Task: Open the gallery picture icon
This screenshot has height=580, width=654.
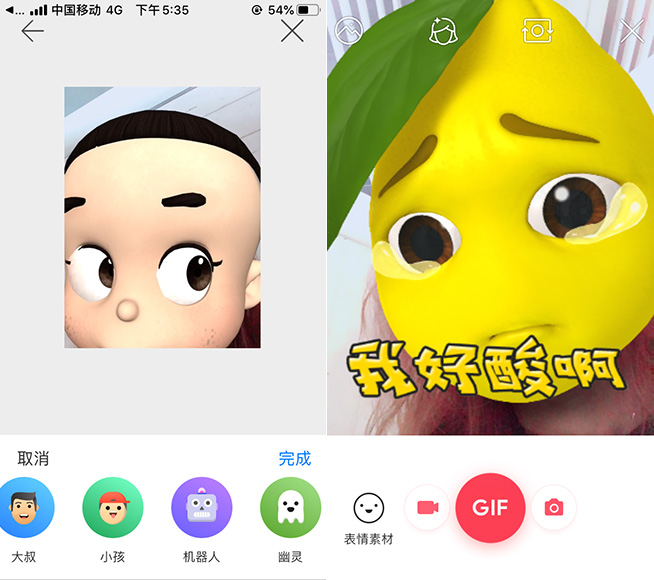Action: tap(348, 31)
